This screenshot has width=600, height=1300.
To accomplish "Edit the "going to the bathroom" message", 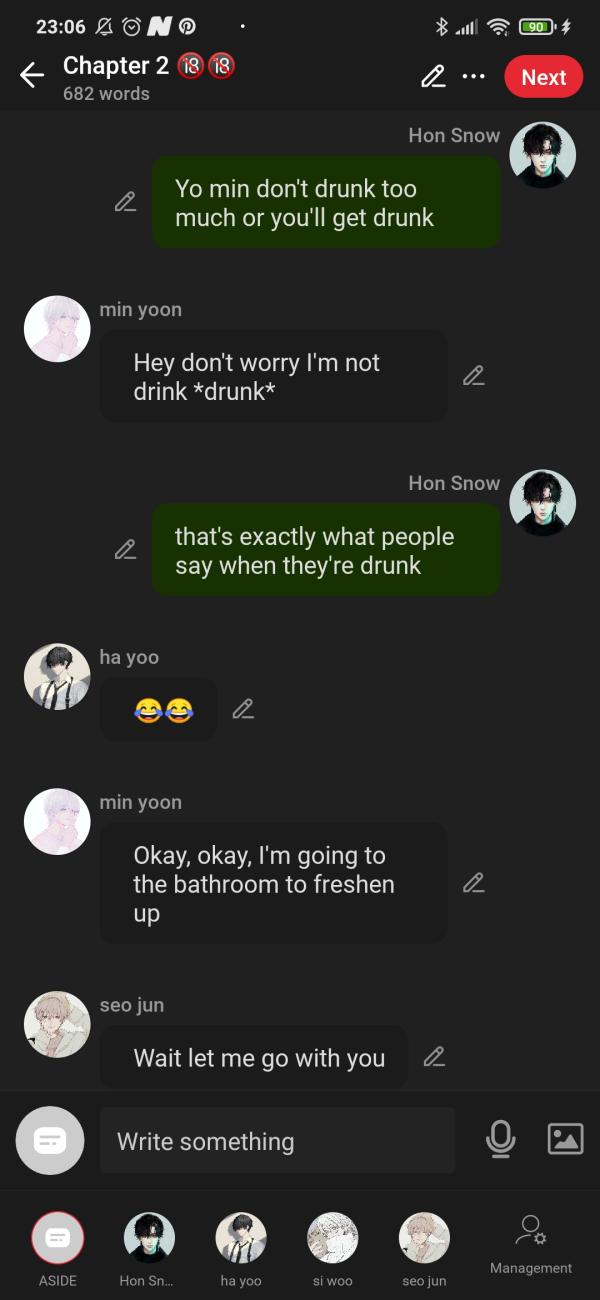I will click(x=474, y=883).
